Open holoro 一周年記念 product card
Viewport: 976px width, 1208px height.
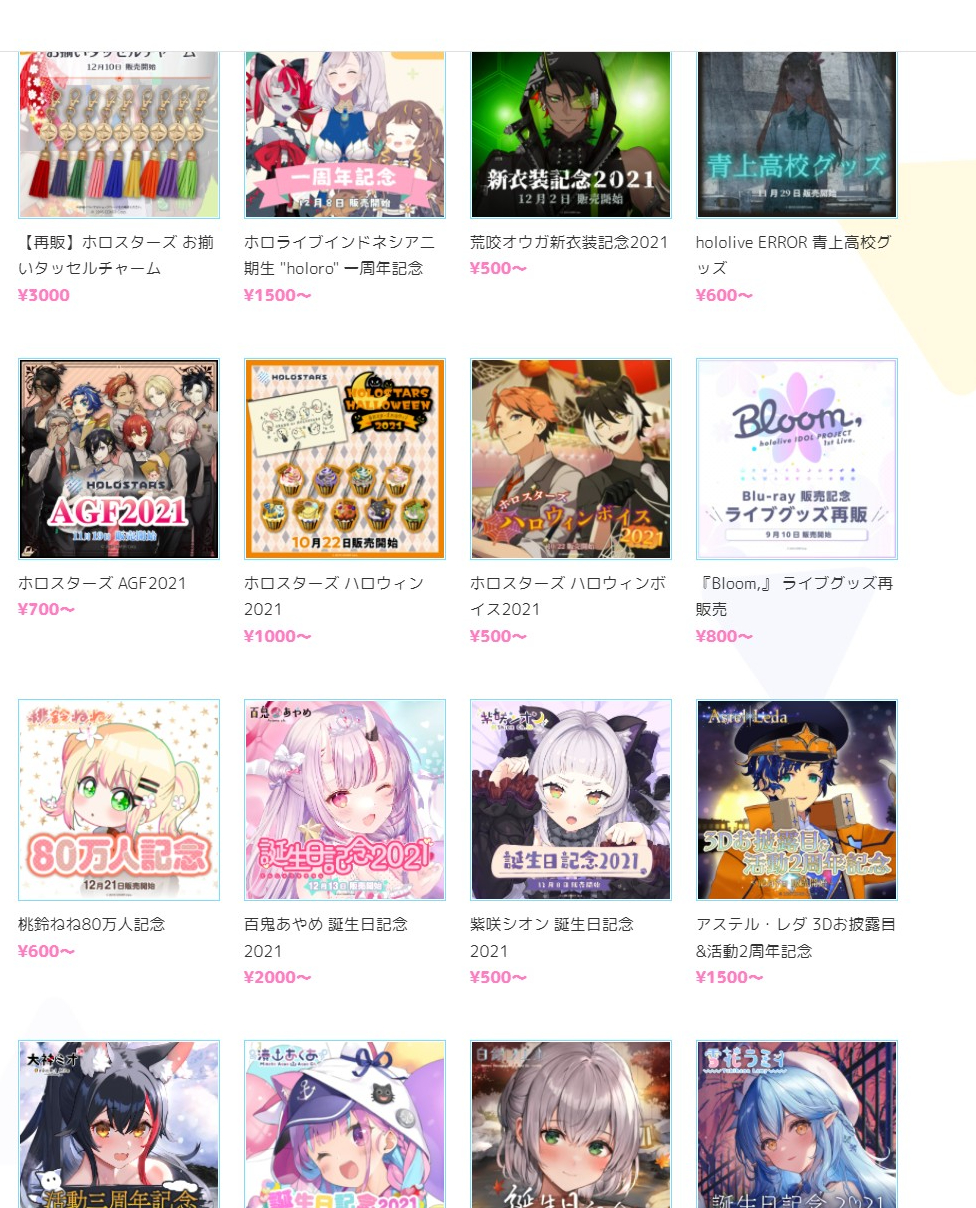[344, 135]
